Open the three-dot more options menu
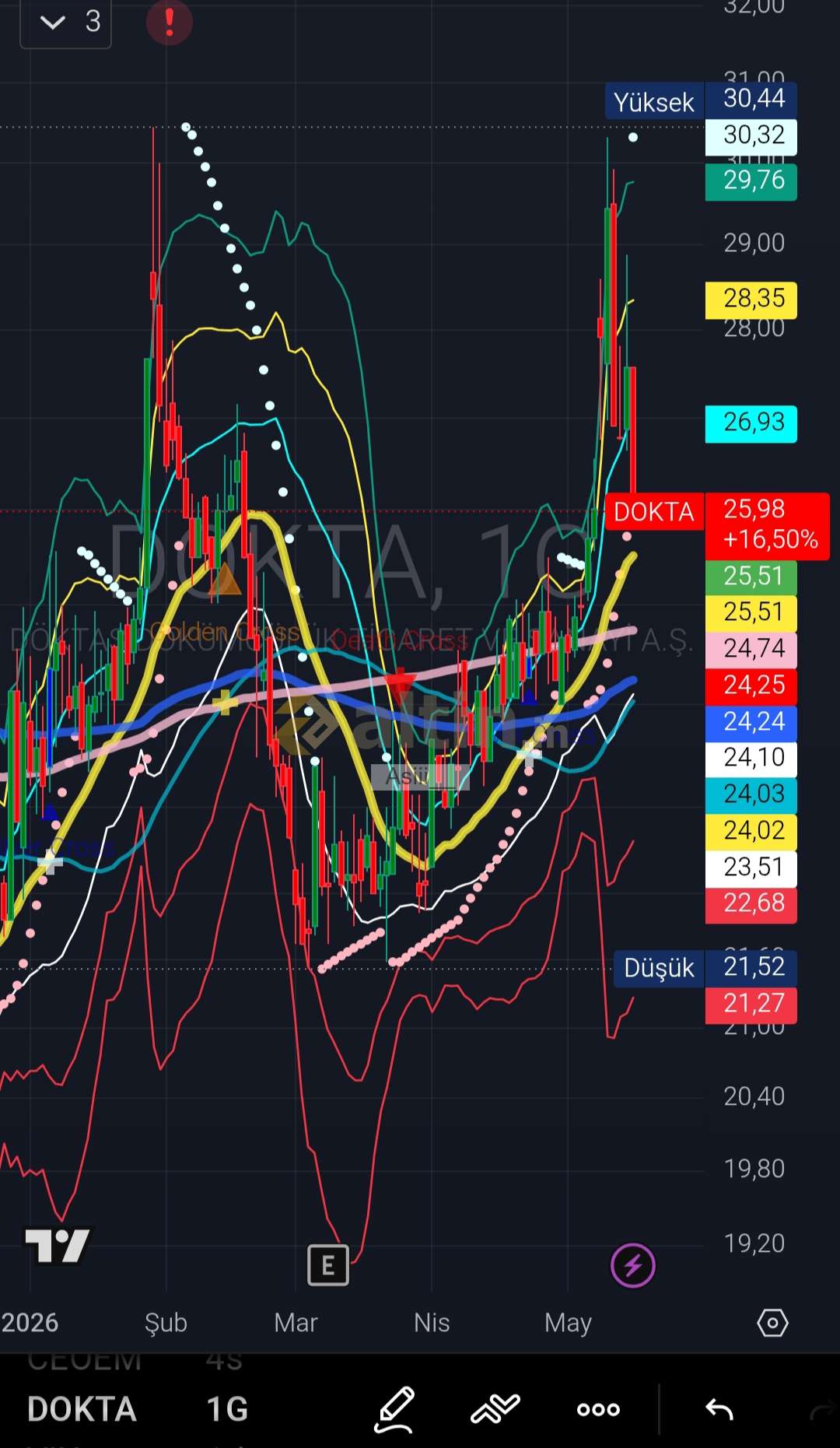Image resolution: width=840 pixels, height=1448 pixels. tap(598, 1410)
